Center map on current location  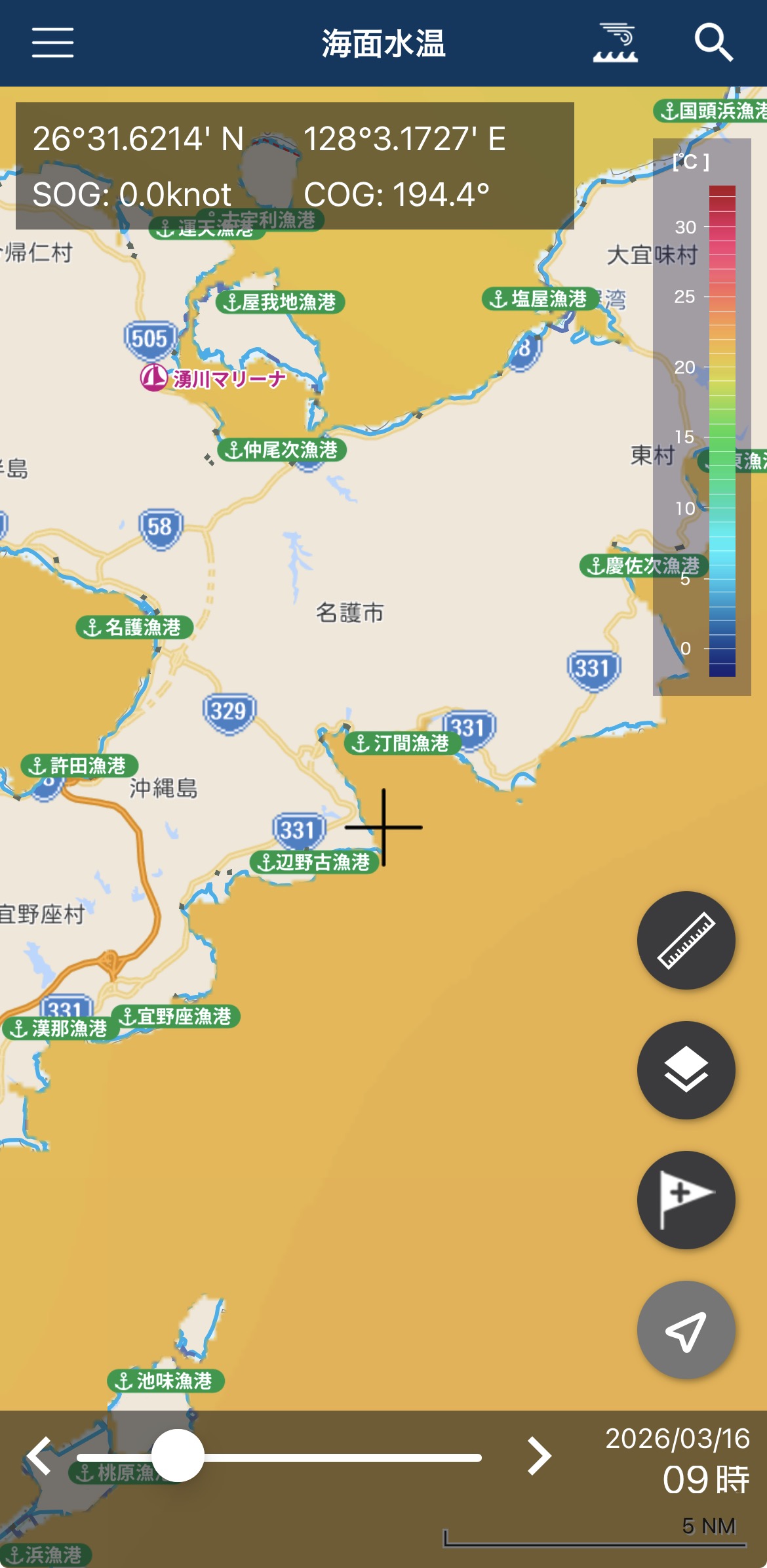coord(686,1329)
